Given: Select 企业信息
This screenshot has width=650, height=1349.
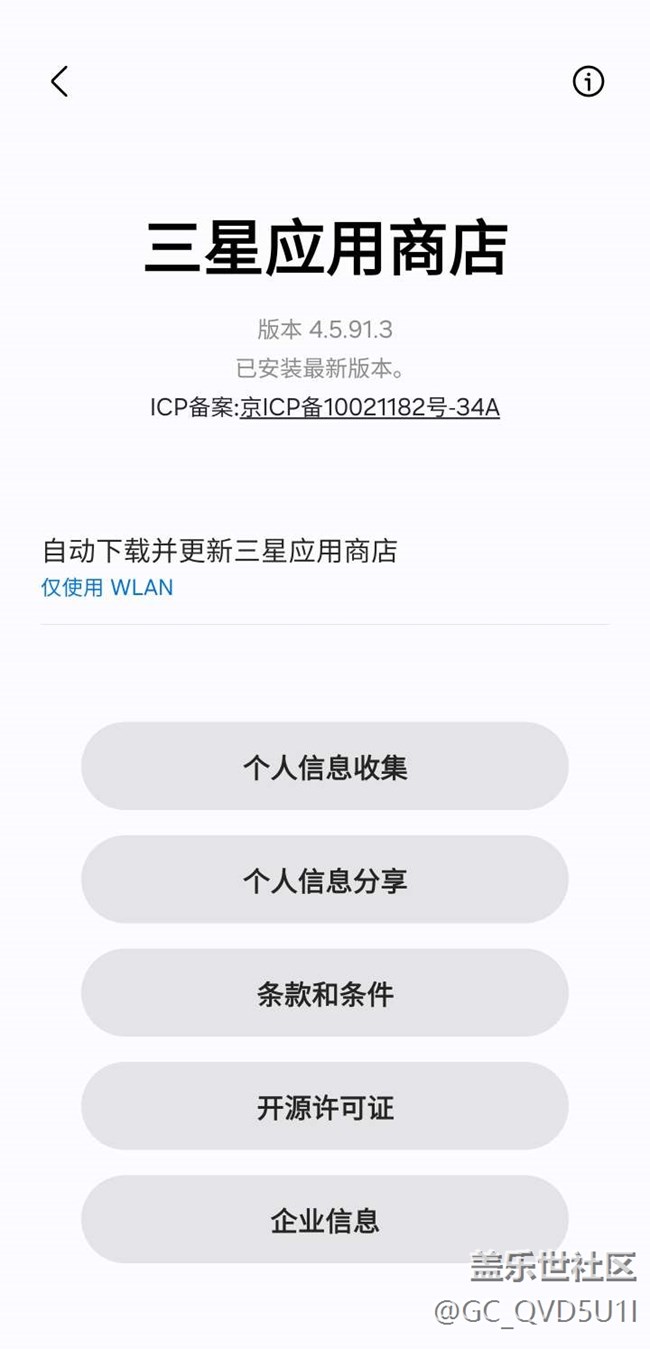Looking at the screenshot, I should click(x=325, y=1220).
